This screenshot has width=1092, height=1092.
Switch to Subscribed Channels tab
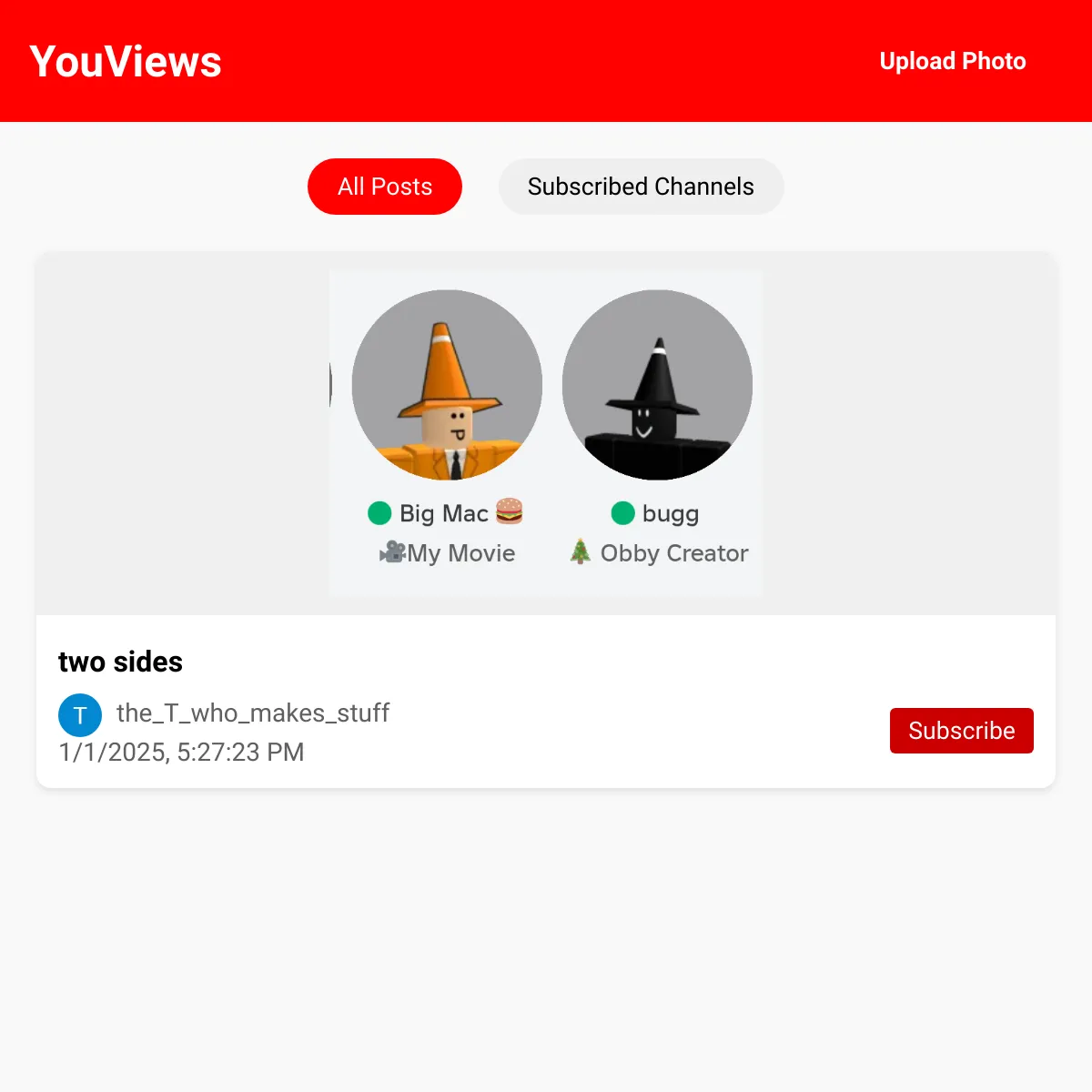pos(641,187)
